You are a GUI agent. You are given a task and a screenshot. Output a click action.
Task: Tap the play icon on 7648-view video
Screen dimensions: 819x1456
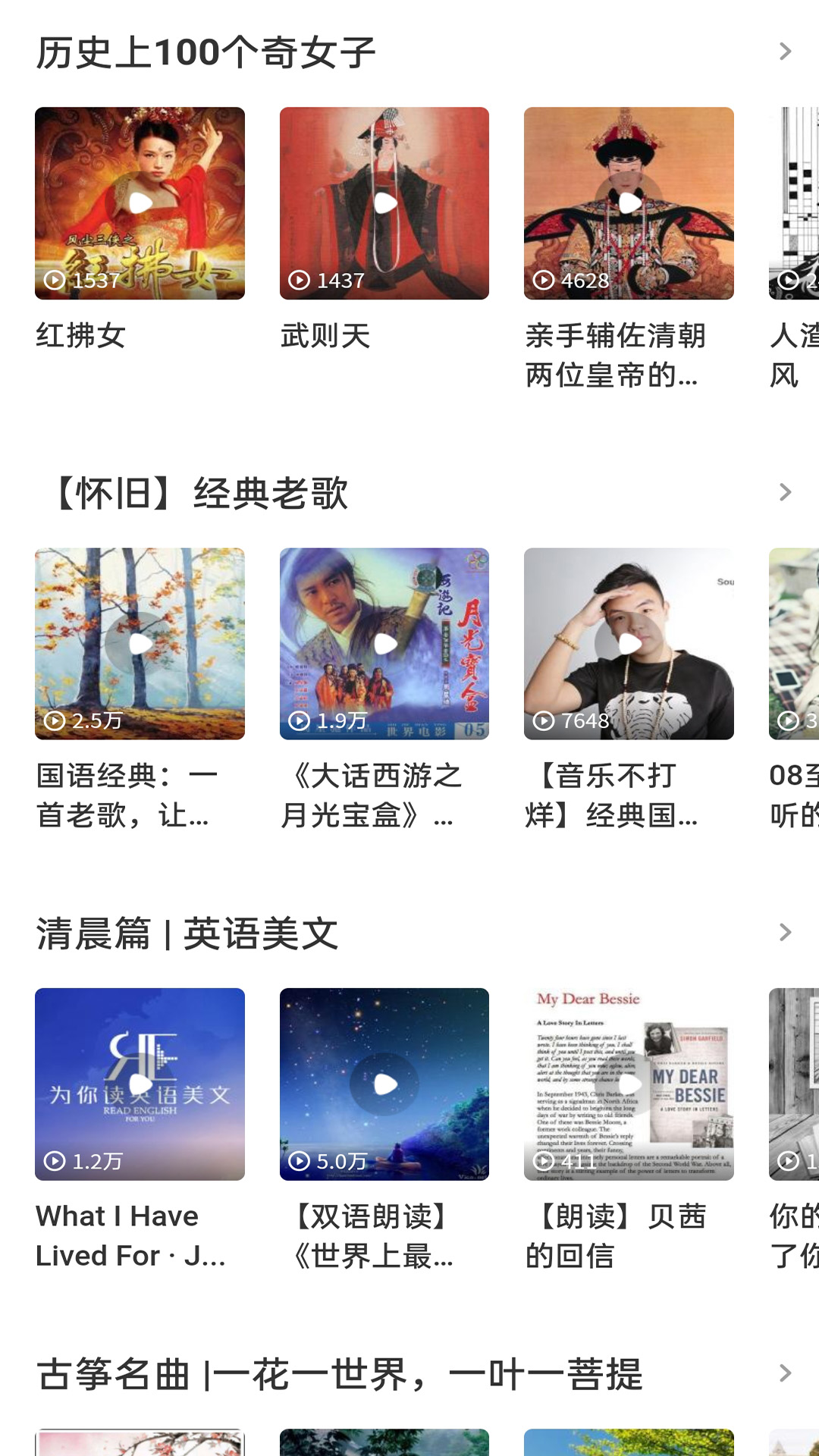pos(629,643)
